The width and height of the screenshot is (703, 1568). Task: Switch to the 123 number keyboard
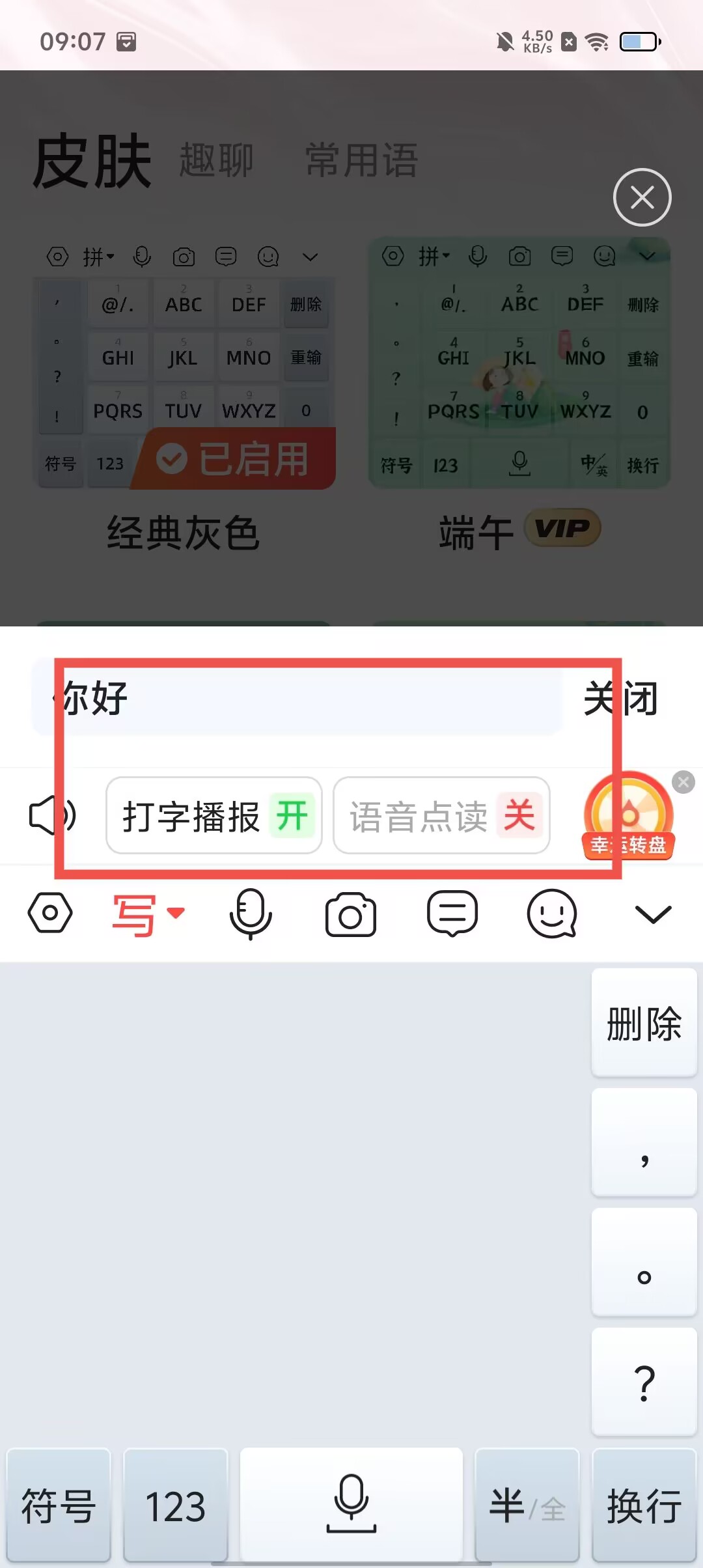(x=176, y=1505)
